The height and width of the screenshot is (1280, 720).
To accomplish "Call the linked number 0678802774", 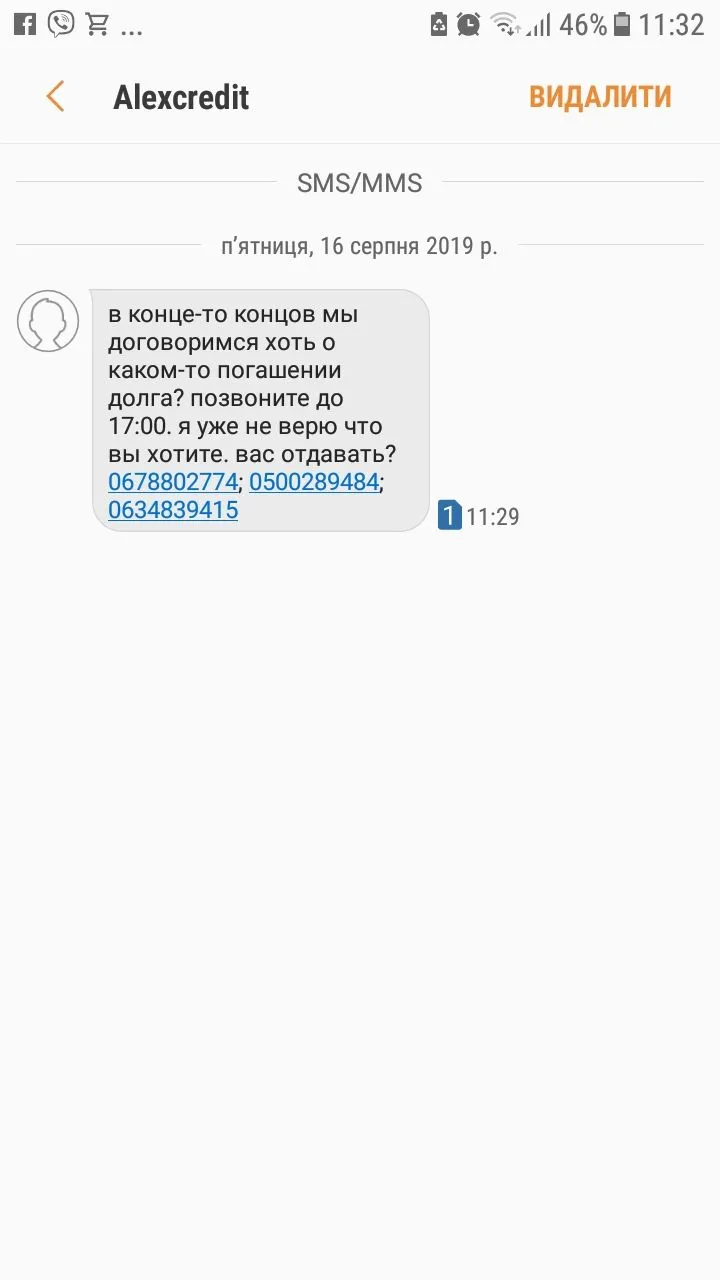I will pos(172,482).
